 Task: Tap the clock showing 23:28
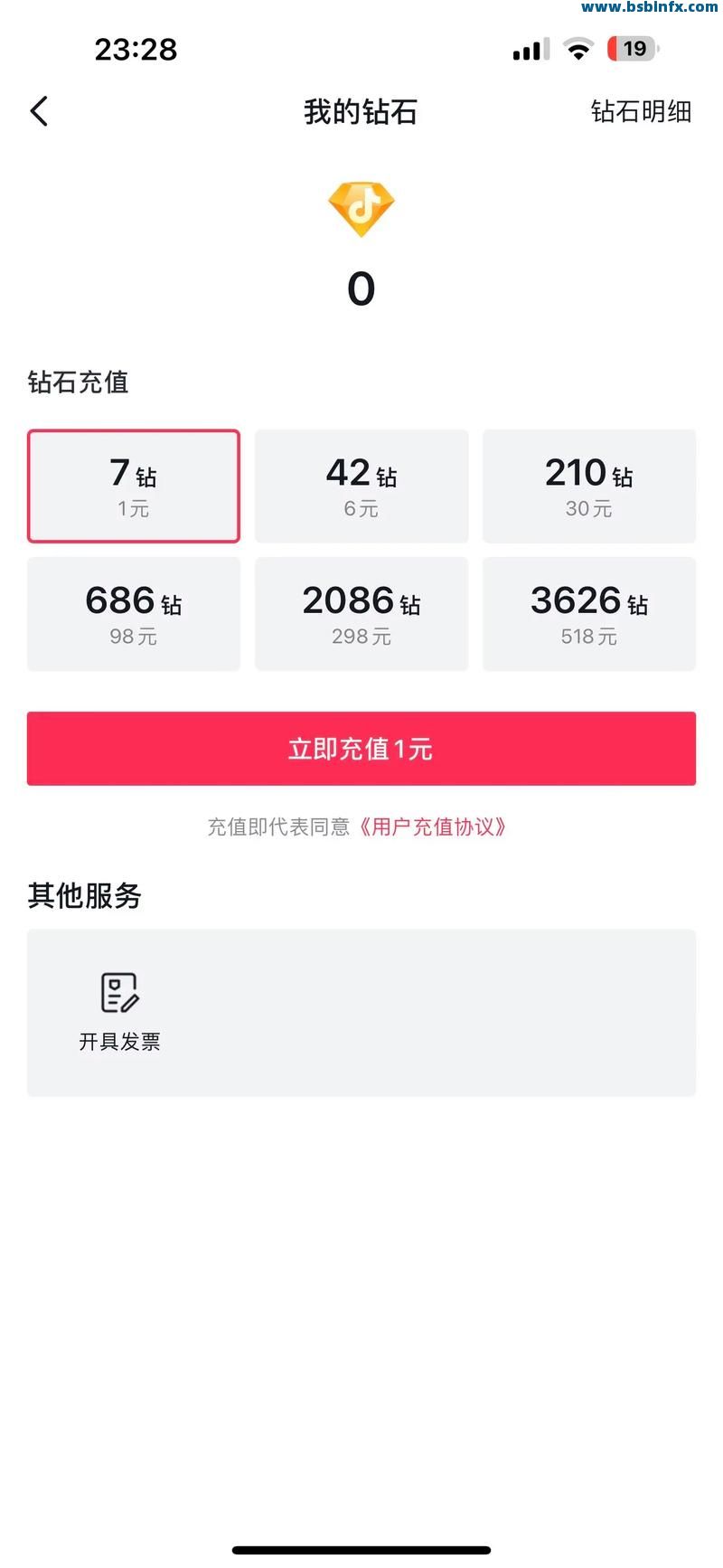tap(136, 49)
